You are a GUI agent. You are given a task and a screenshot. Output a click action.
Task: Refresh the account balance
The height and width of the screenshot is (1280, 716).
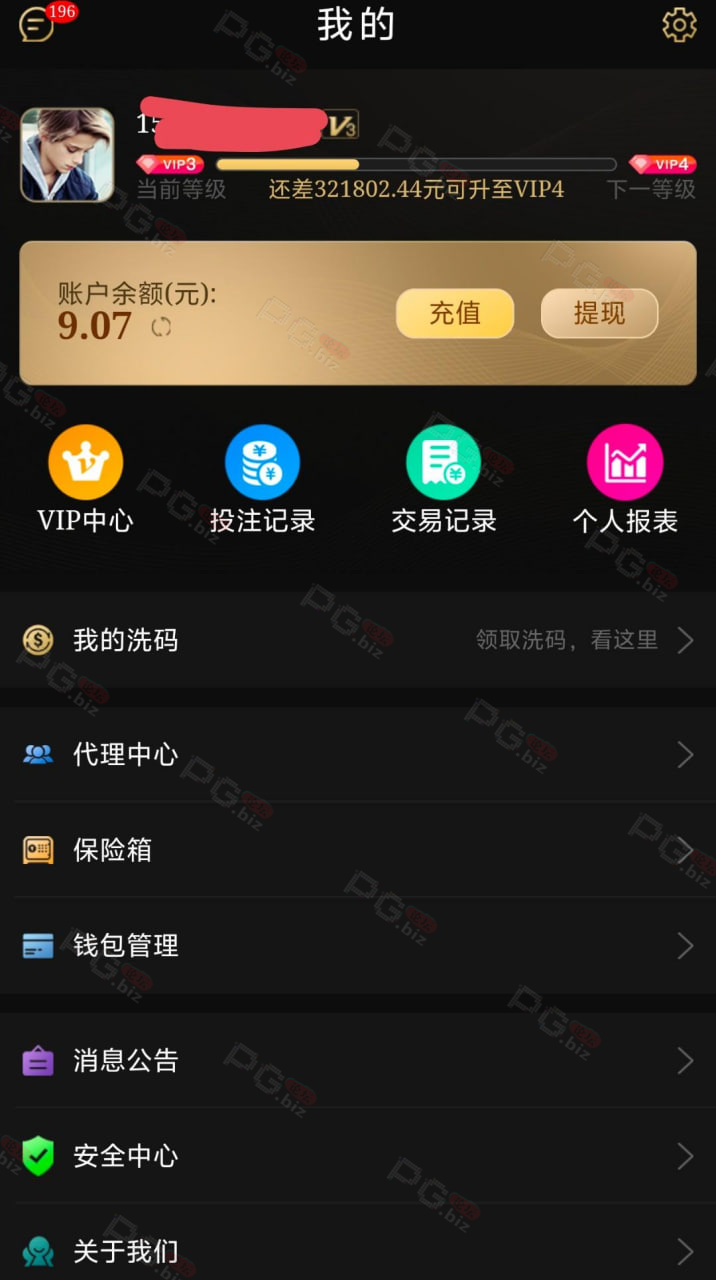point(161,327)
